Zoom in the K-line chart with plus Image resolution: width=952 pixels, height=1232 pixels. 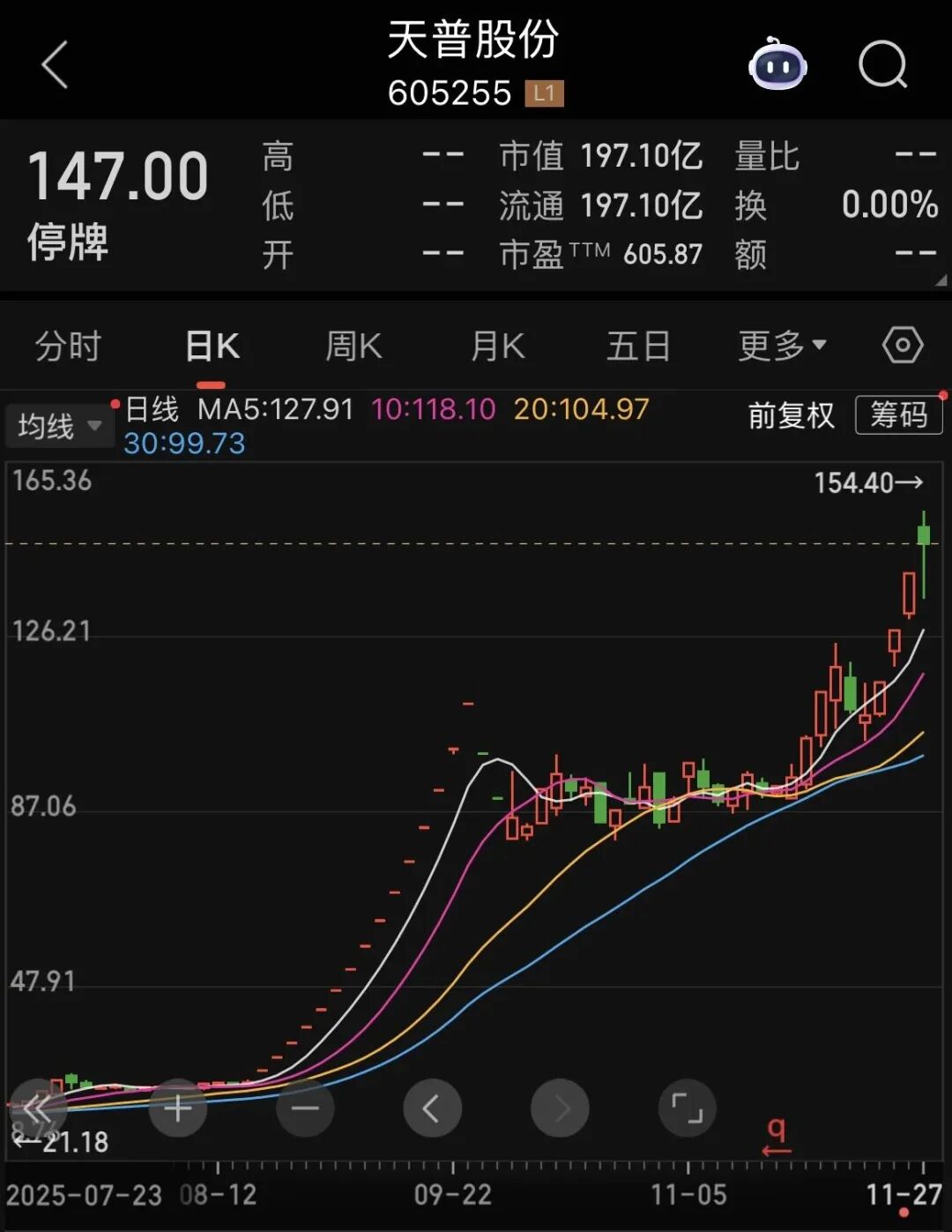[178, 1109]
